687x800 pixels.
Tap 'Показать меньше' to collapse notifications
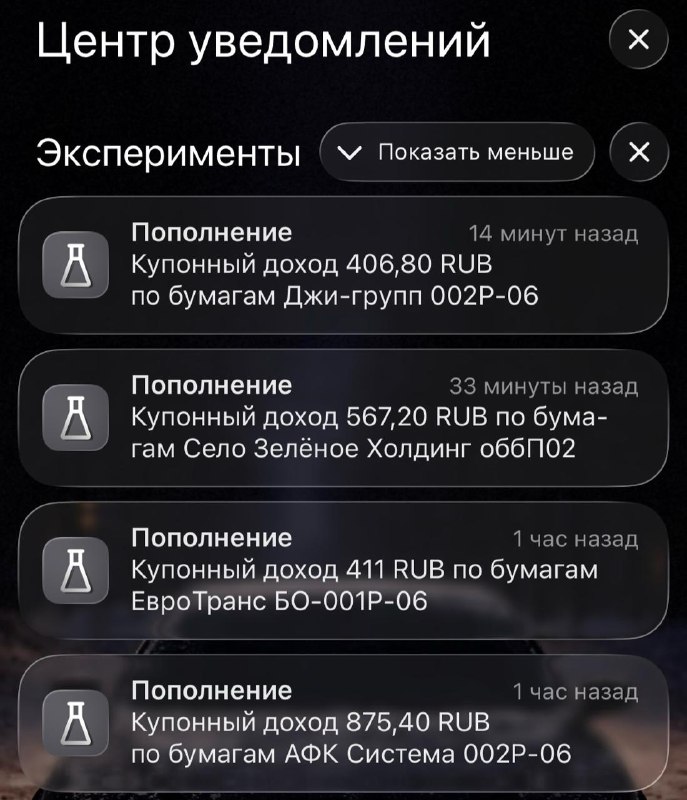tap(457, 152)
